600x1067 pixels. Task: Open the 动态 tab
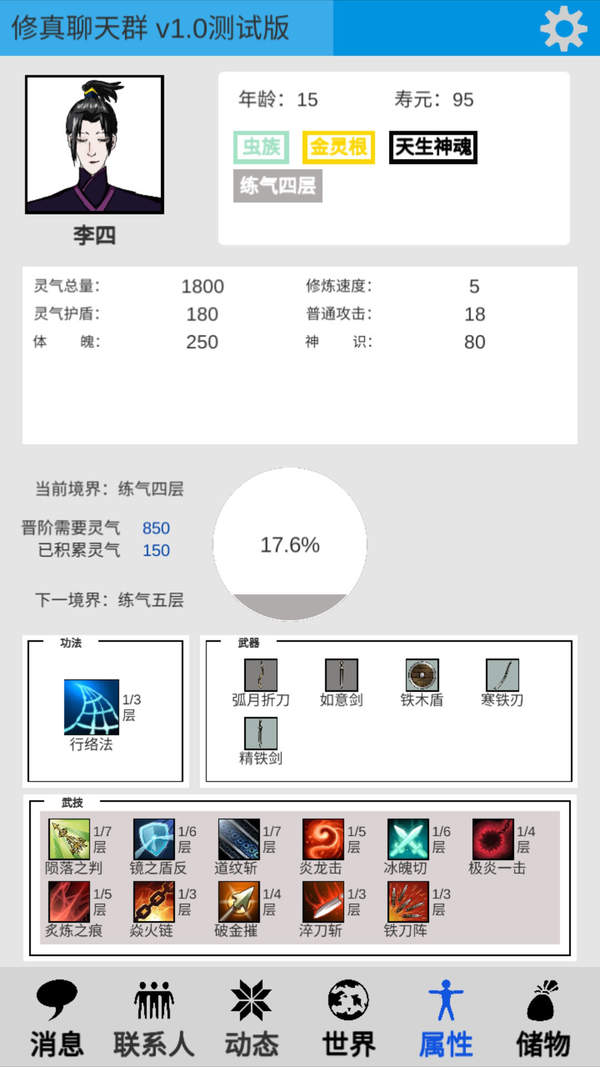tap(251, 1017)
